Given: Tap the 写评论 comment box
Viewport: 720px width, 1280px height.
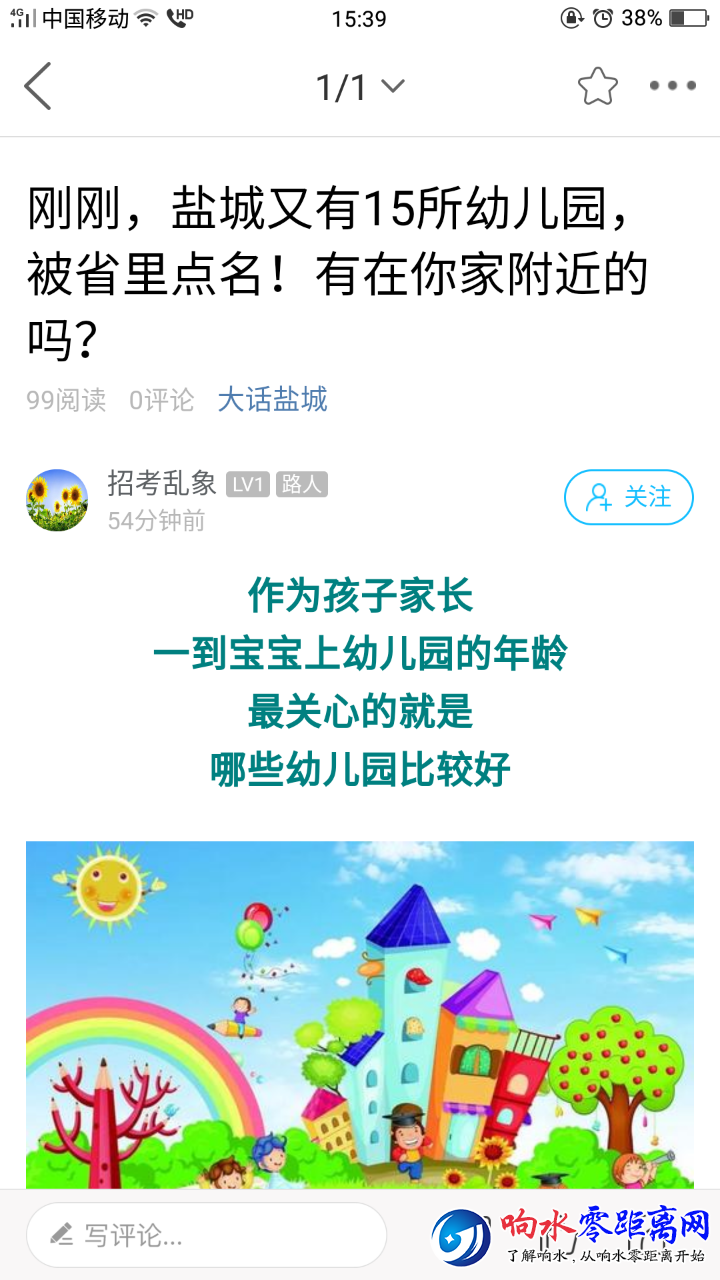Looking at the screenshot, I should point(206,1235).
